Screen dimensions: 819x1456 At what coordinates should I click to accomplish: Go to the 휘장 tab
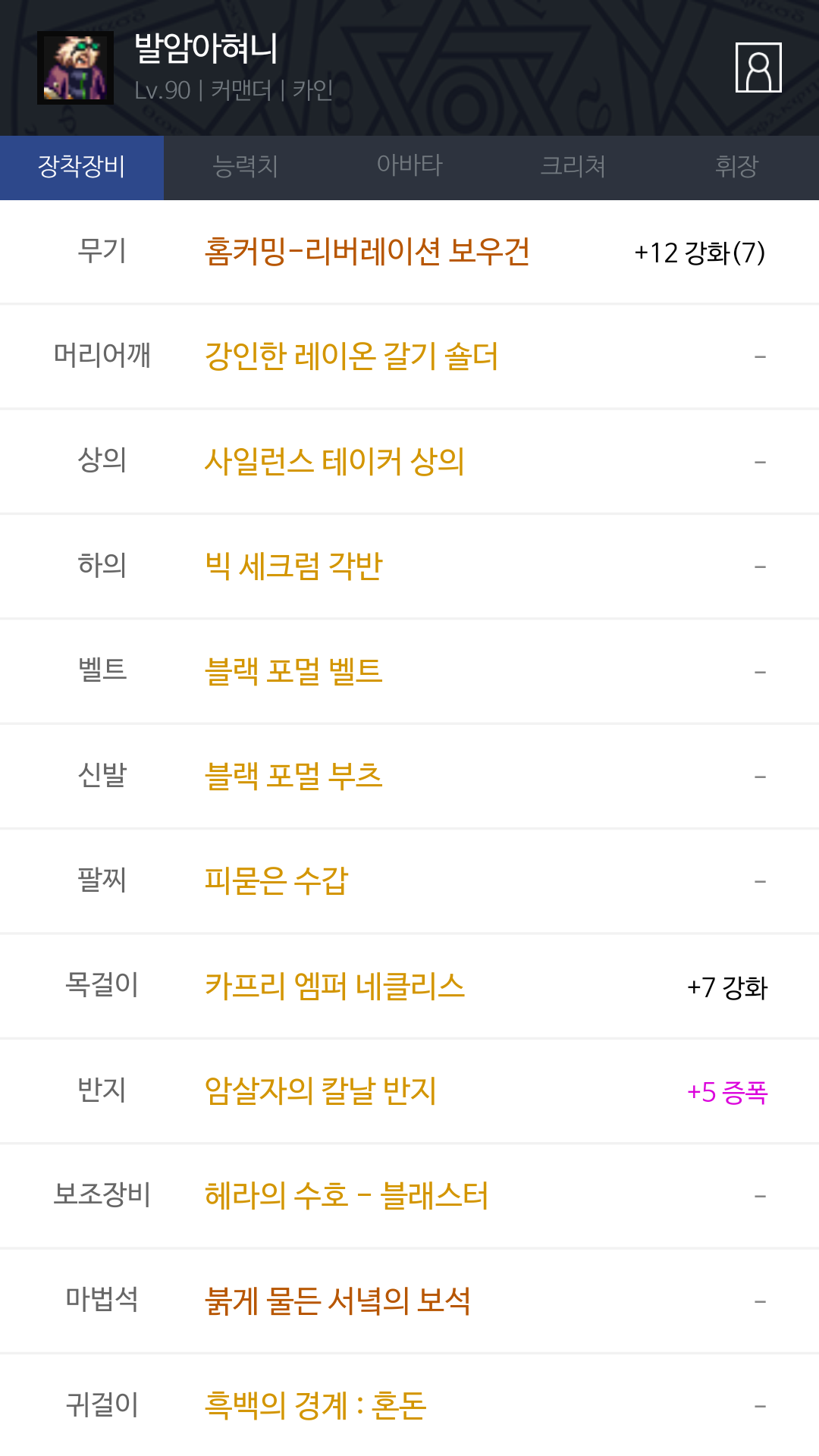pos(736,167)
